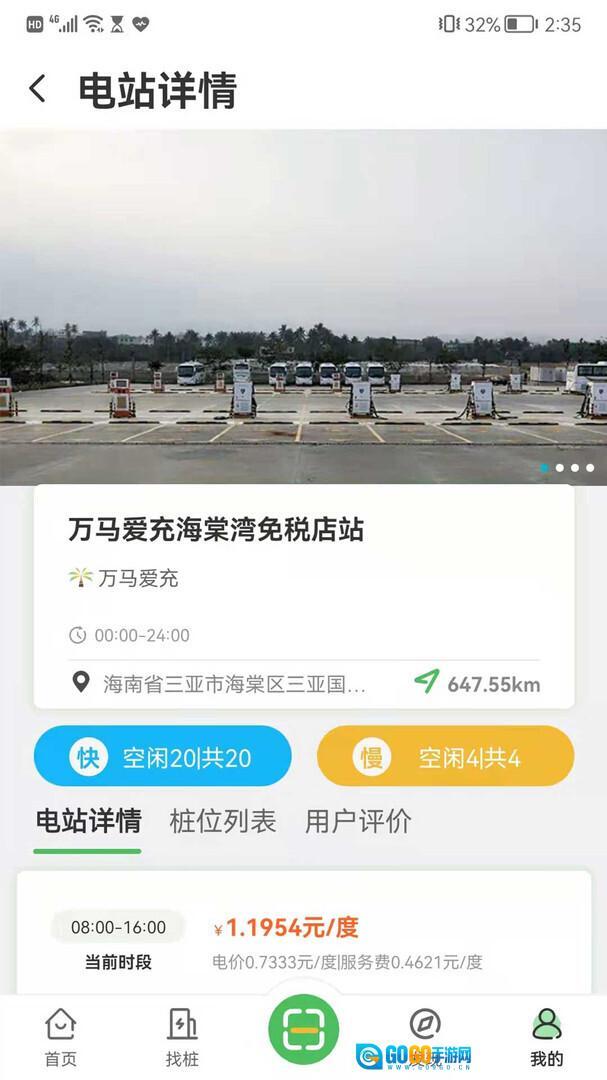Select the 电站详情 tab
The height and width of the screenshot is (1080, 607).
(88, 822)
